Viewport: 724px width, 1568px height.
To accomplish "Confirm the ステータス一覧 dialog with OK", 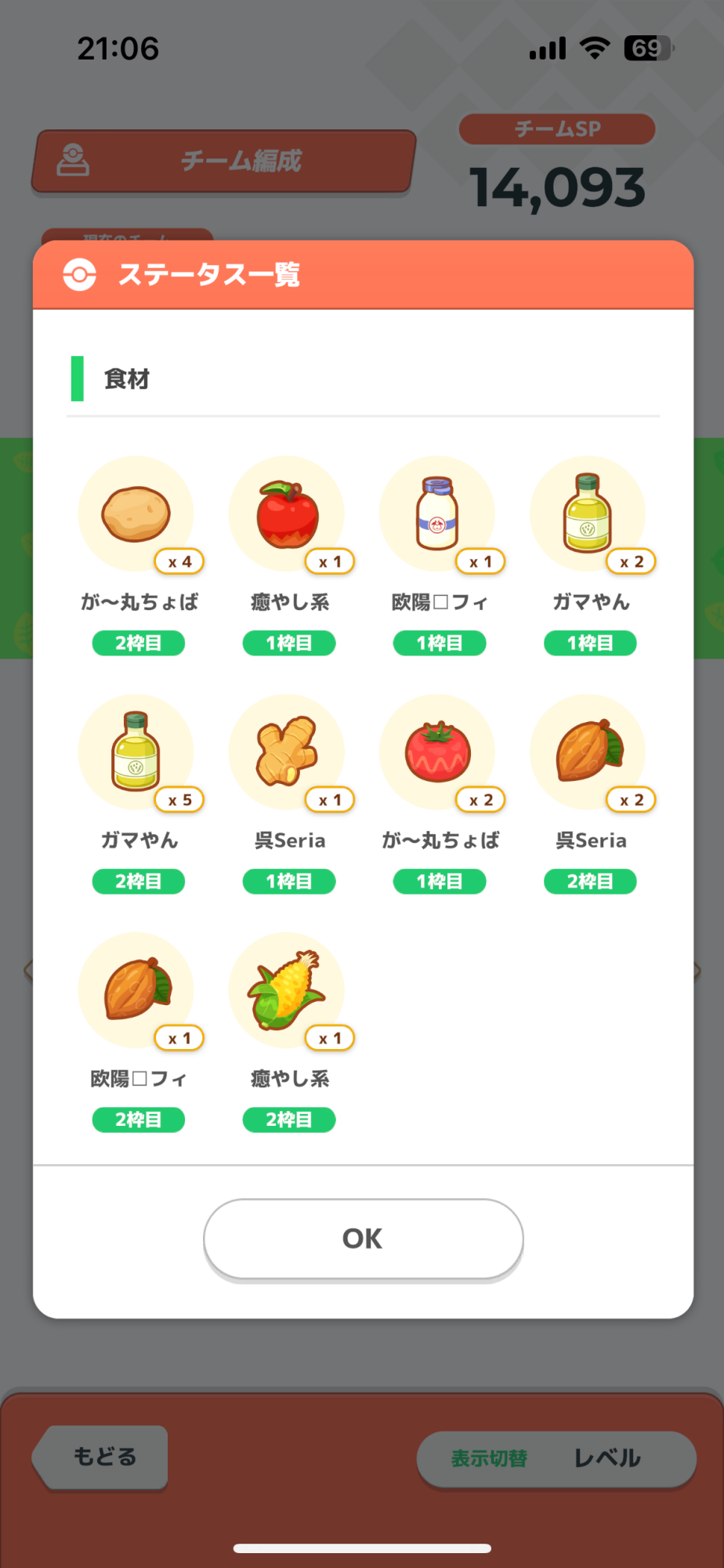I will point(363,1239).
